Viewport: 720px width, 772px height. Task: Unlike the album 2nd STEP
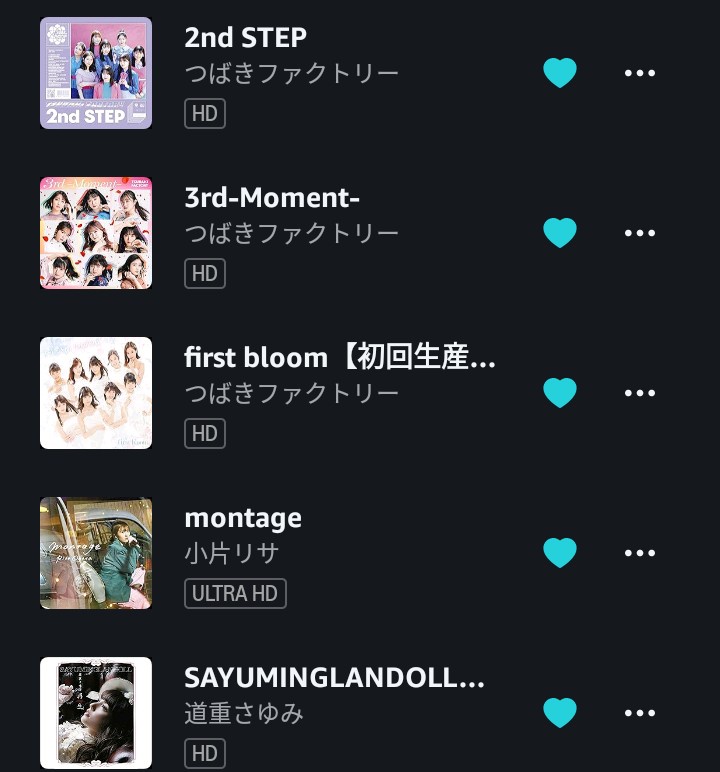tap(560, 73)
